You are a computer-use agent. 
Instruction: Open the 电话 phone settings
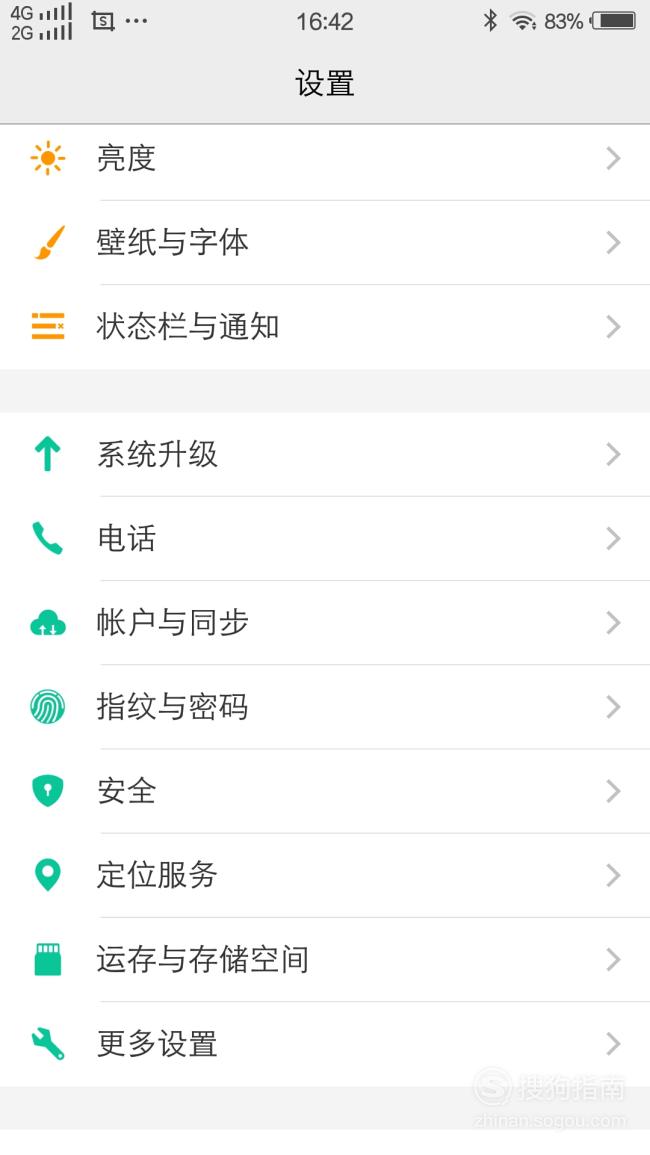click(x=325, y=538)
